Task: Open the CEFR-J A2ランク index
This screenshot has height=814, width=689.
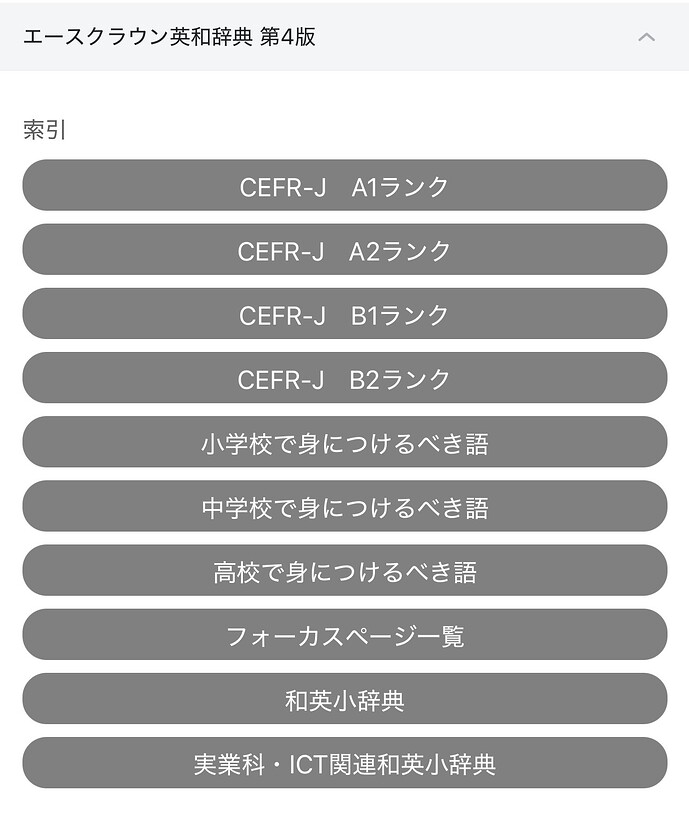Action: 344,250
